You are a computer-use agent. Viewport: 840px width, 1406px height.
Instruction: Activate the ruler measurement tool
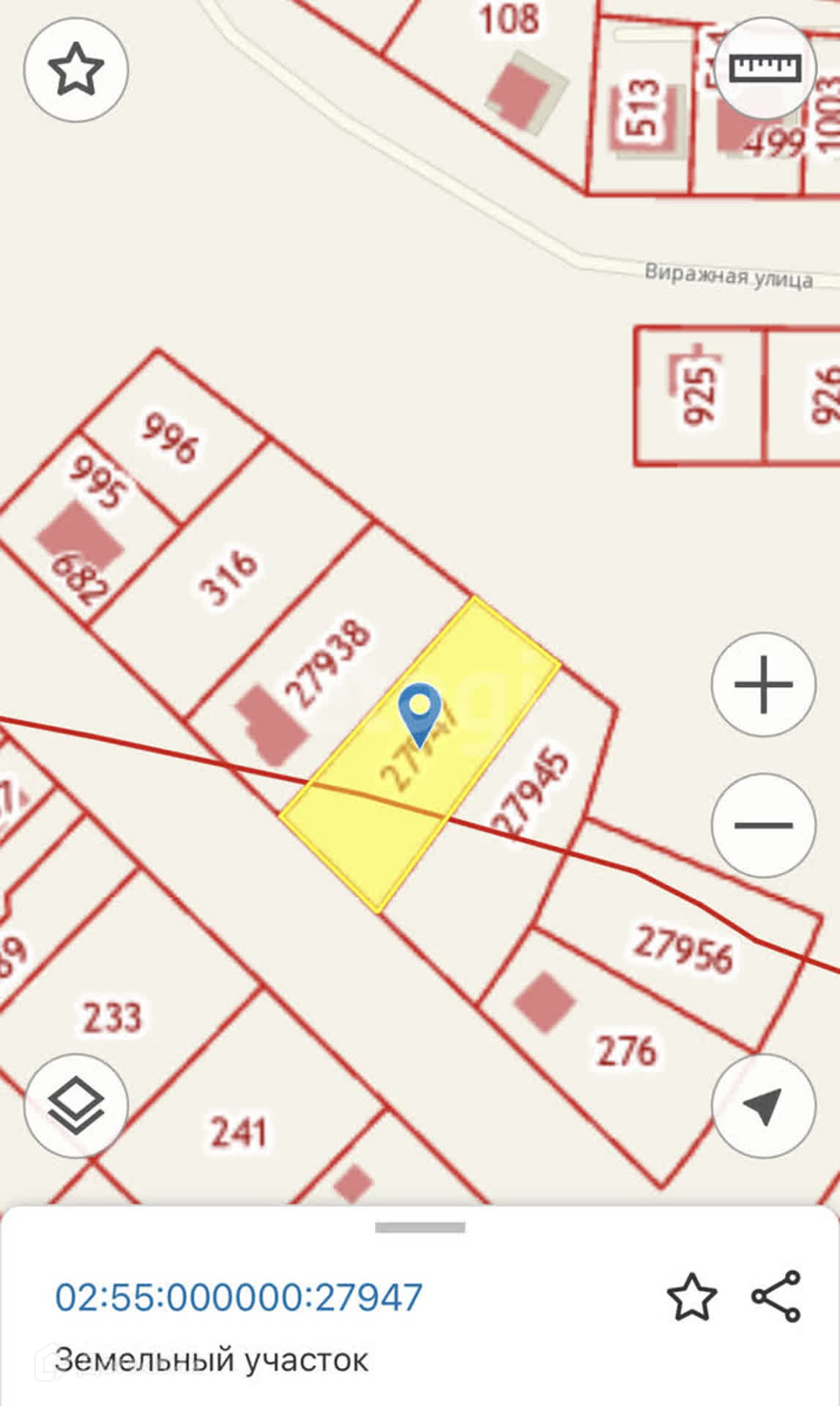(765, 68)
